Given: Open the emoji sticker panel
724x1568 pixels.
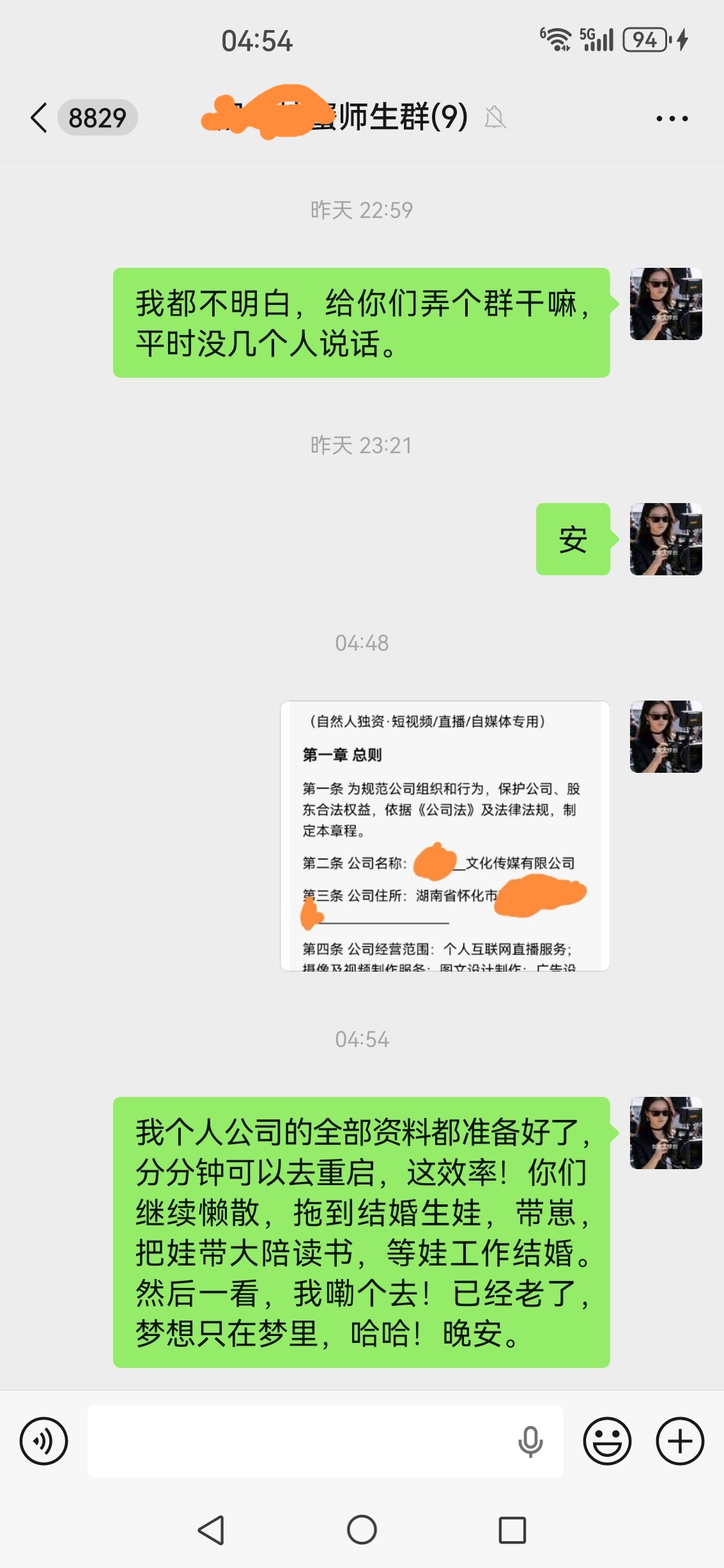Looking at the screenshot, I should pyautogui.click(x=606, y=1441).
